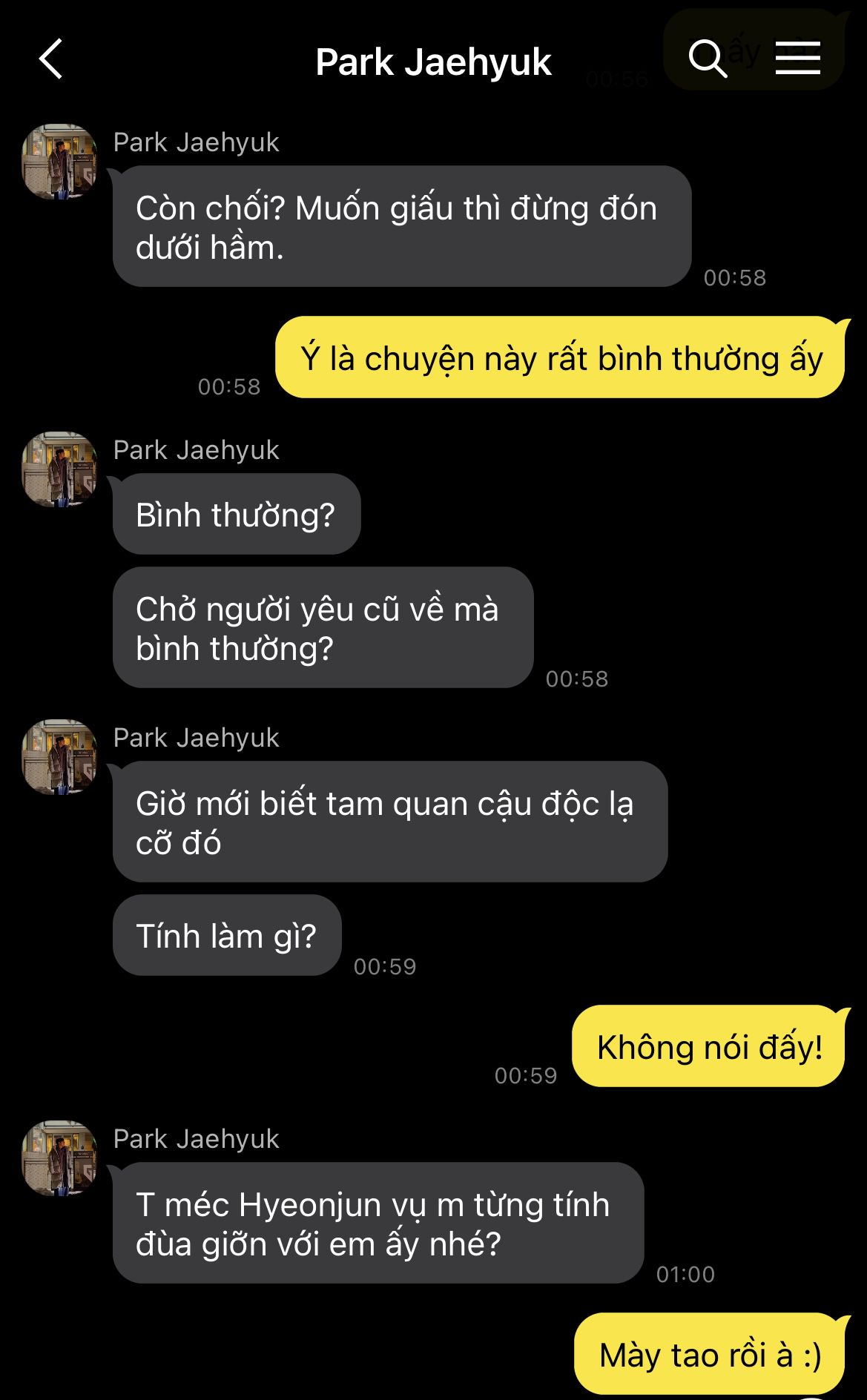
Task: Open the chat hamburger menu
Action: pos(797,58)
